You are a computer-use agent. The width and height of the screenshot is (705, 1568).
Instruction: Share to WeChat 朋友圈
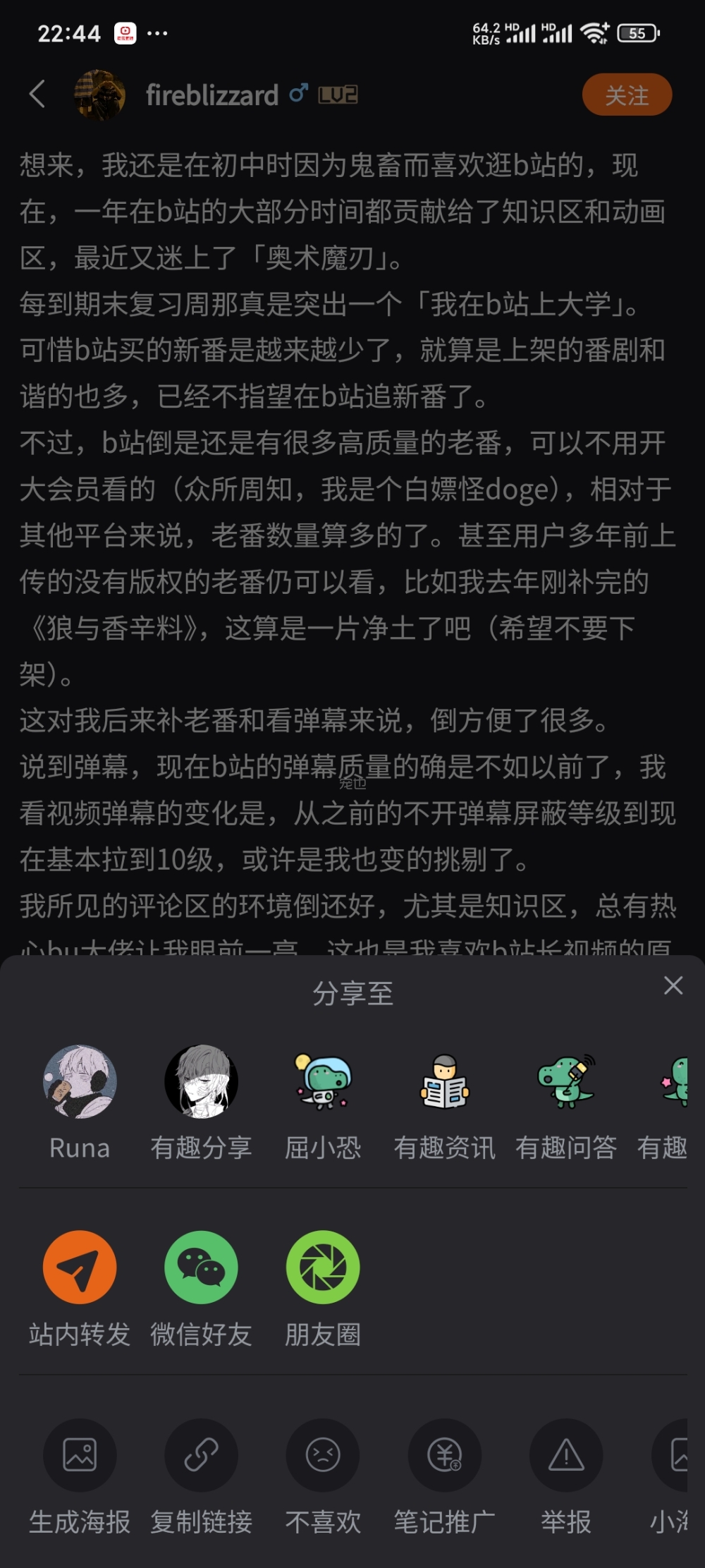pyautogui.click(x=323, y=1268)
